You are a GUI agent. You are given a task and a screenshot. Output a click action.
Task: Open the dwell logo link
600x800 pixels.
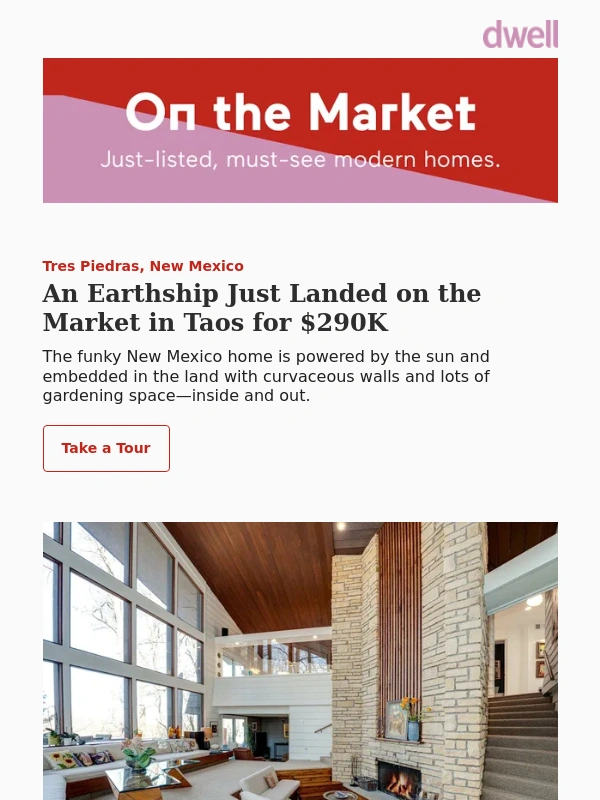(520, 35)
